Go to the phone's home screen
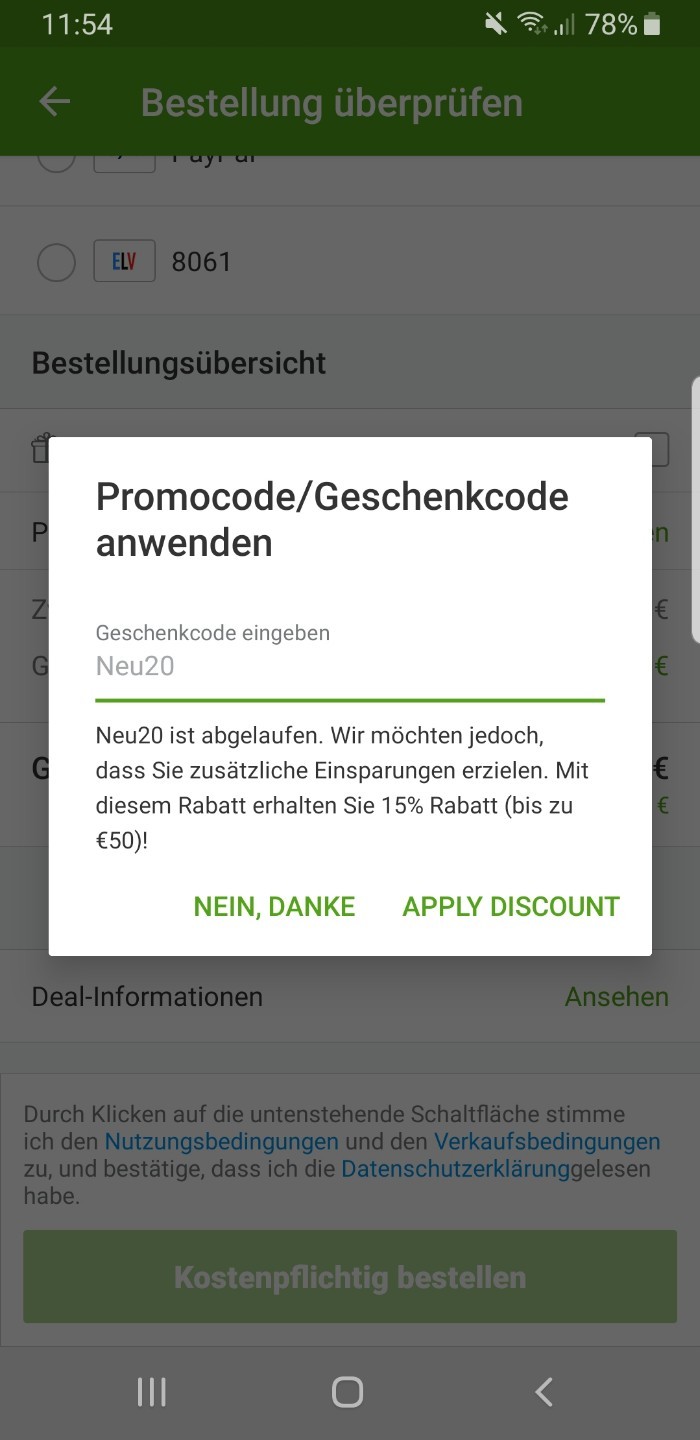 coord(347,1392)
